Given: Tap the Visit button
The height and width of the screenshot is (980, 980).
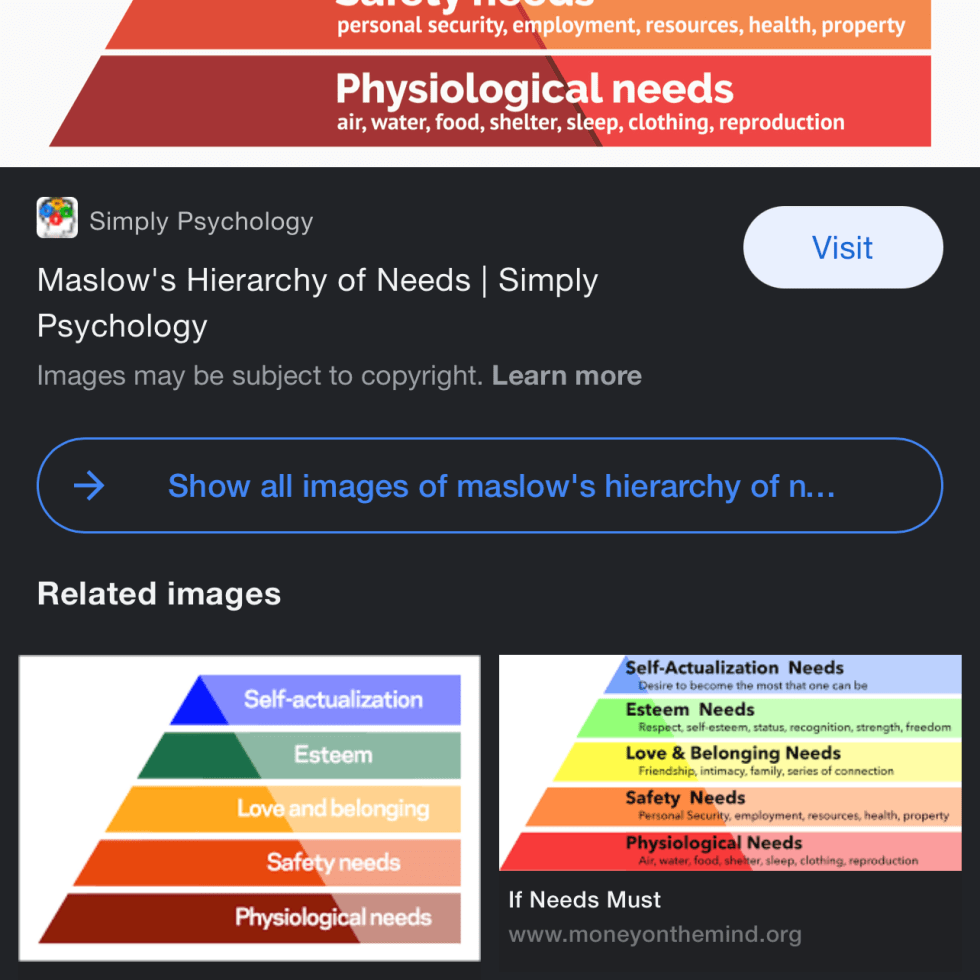Looking at the screenshot, I should point(842,247).
